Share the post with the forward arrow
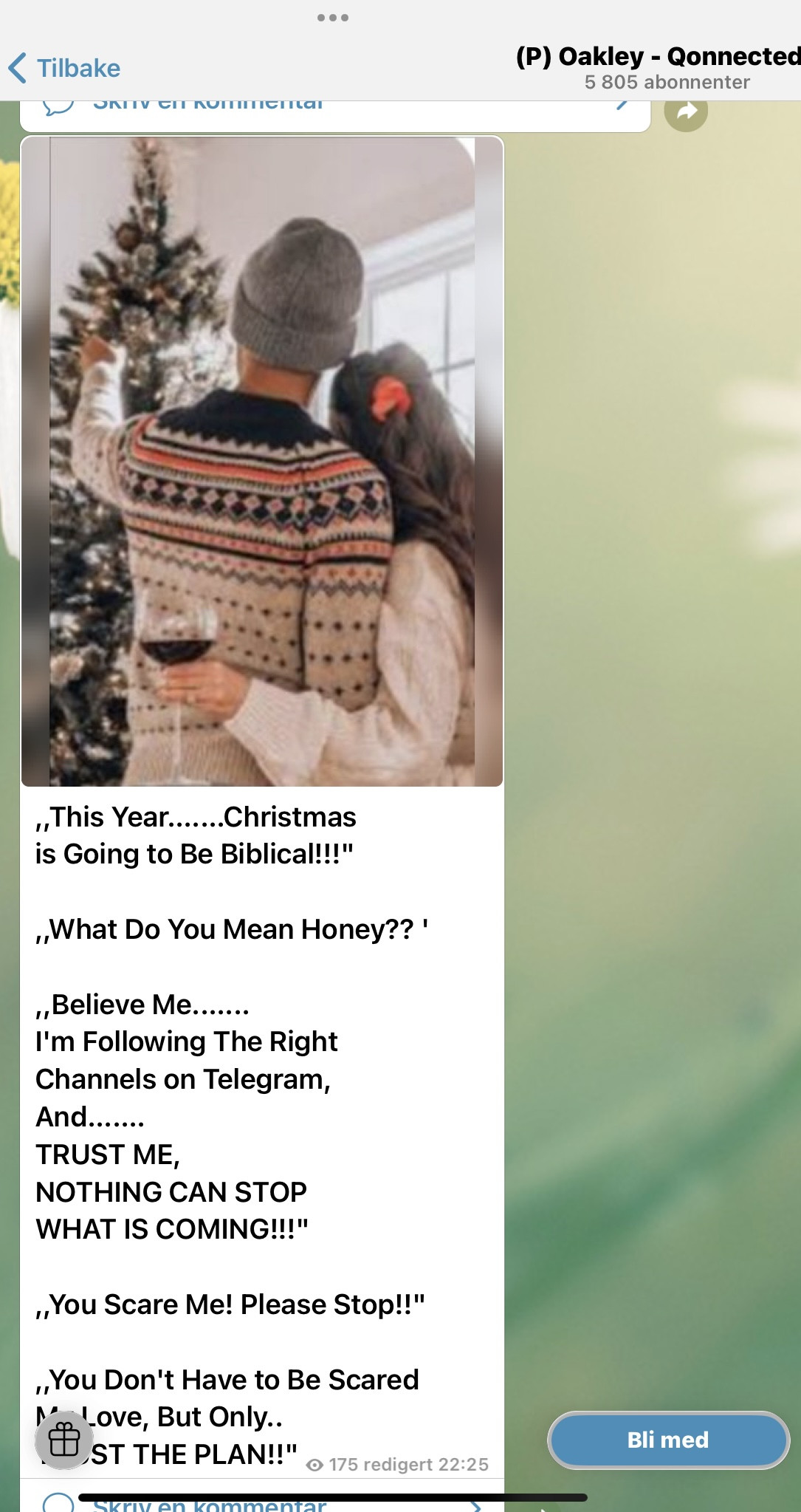Viewport: 801px width, 1512px height. click(686, 112)
